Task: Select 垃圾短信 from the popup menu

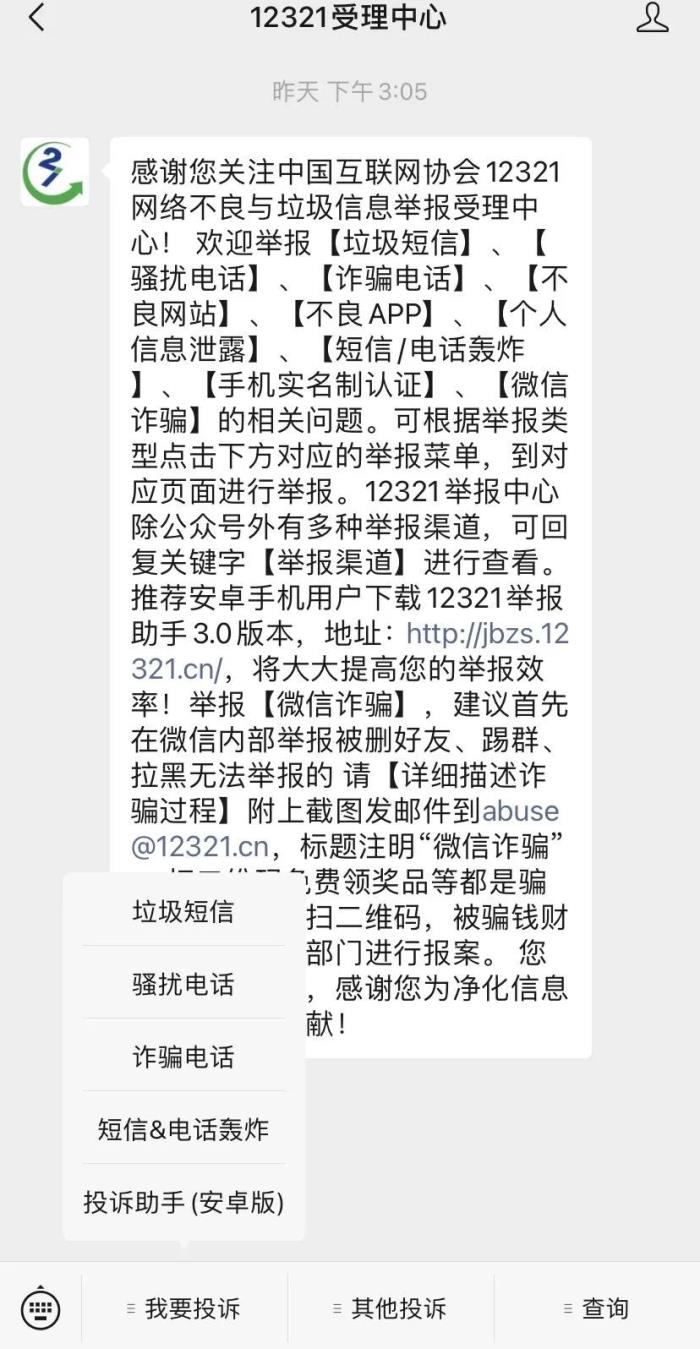Action: point(183,911)
